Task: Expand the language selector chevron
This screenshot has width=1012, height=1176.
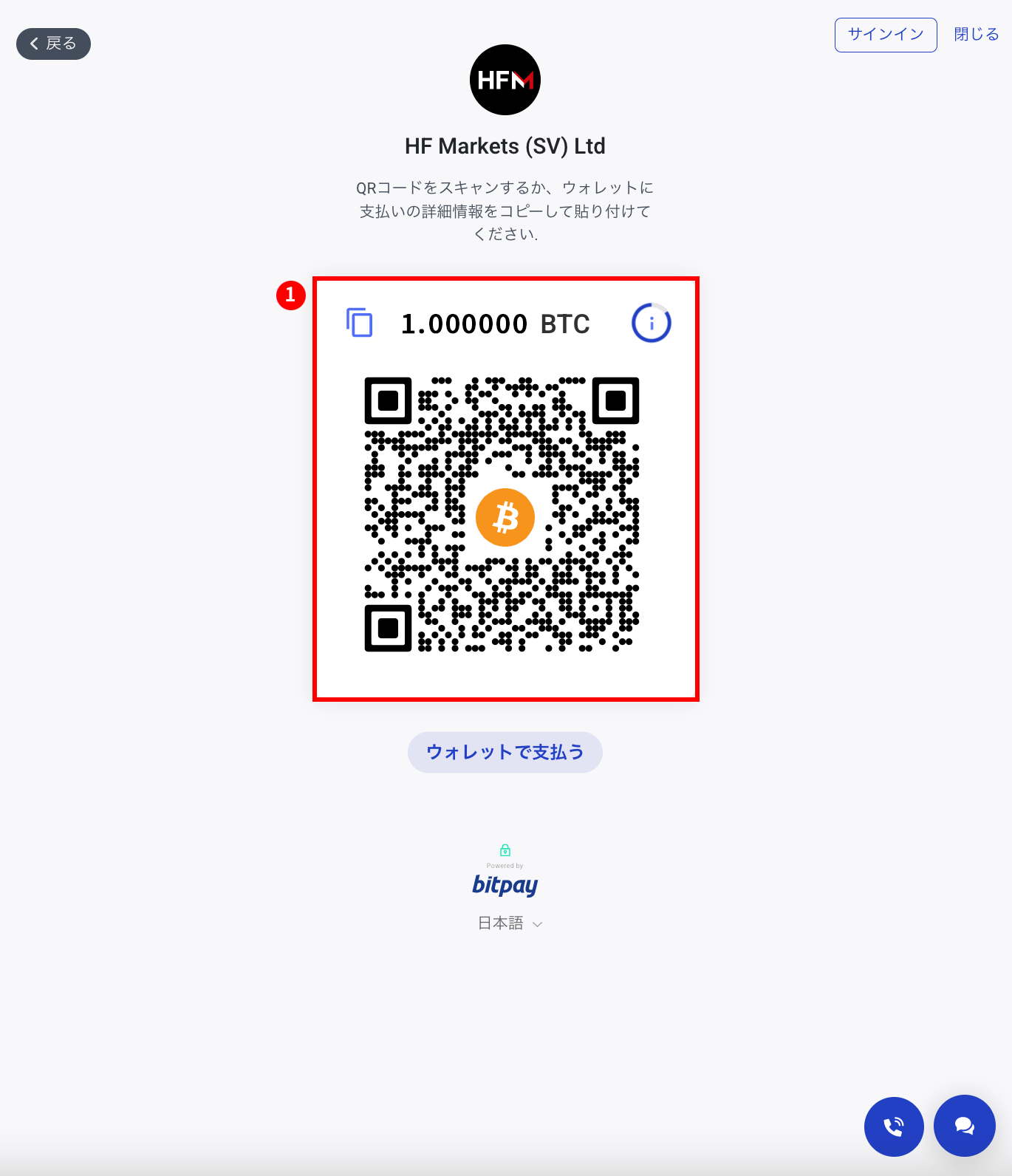Action: (x=538, y=923)
